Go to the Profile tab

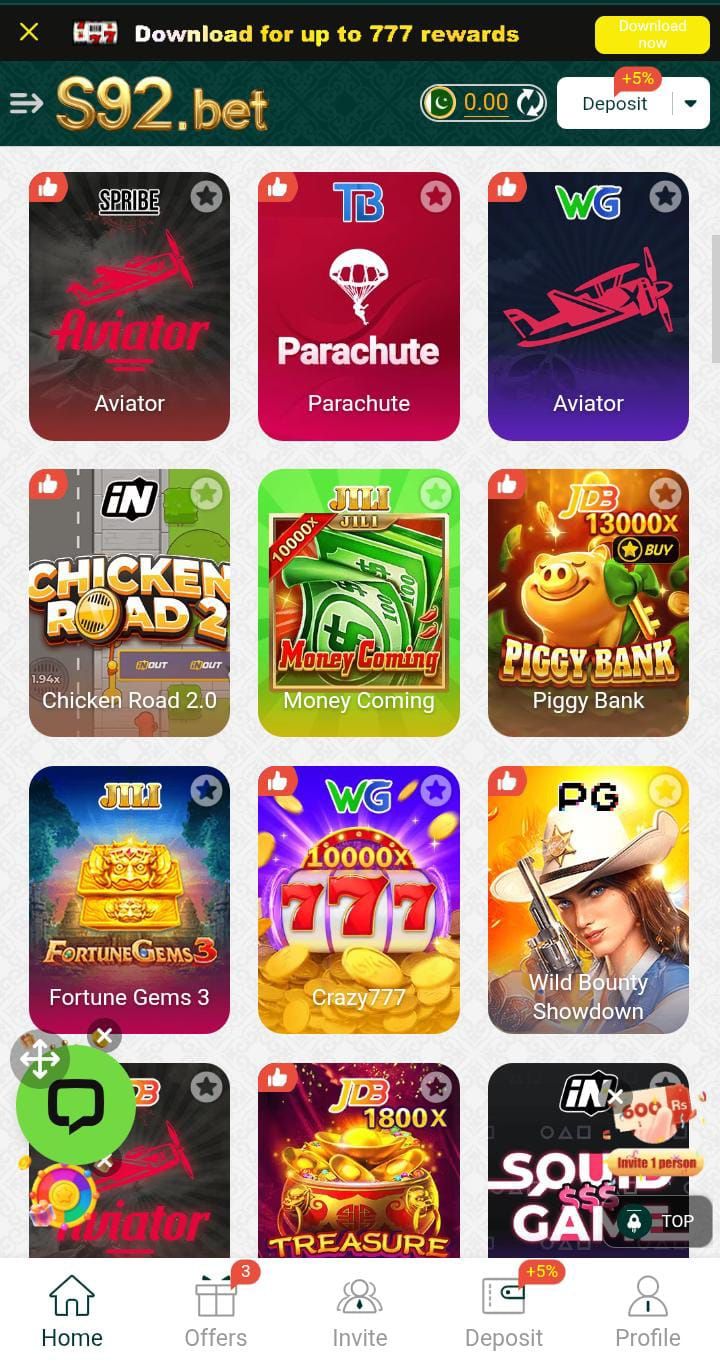point(647,1311)
